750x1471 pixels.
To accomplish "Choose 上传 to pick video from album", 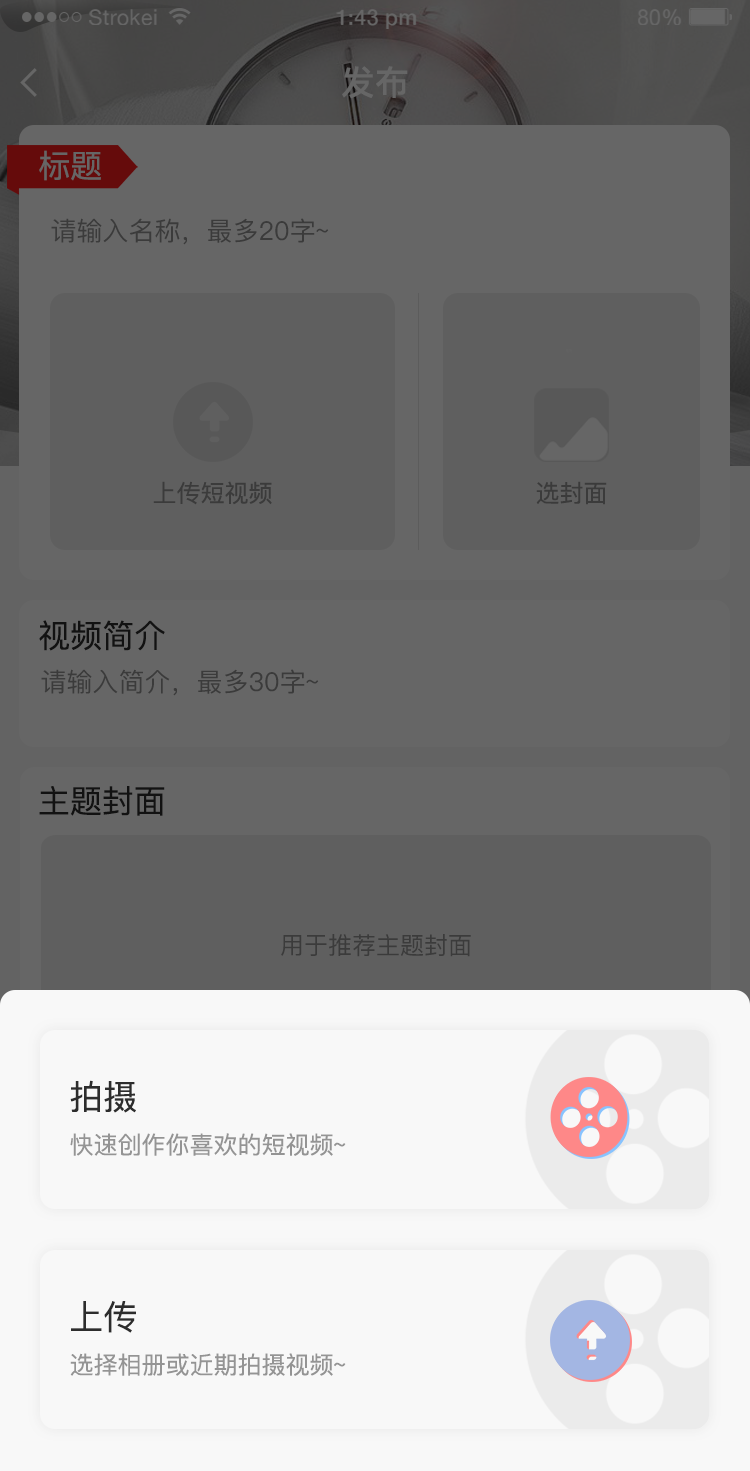I will [374, 1339].
